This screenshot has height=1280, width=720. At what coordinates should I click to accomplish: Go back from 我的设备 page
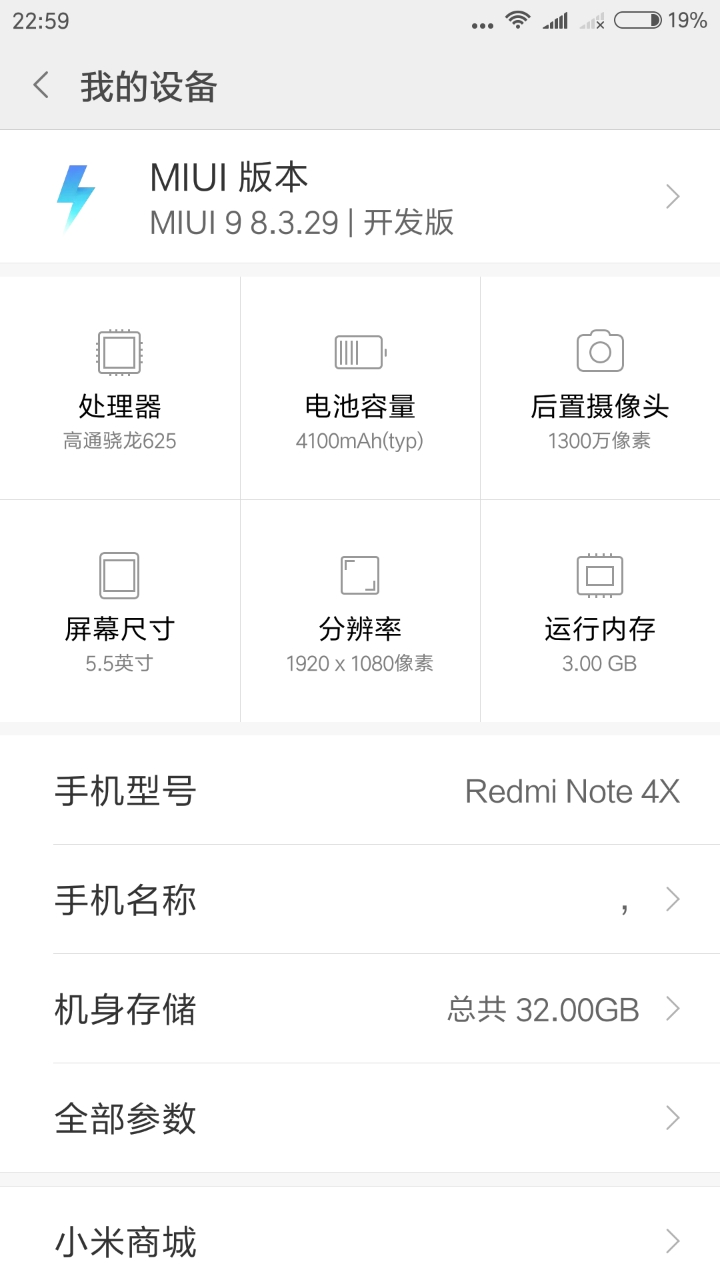click(41, 86)
